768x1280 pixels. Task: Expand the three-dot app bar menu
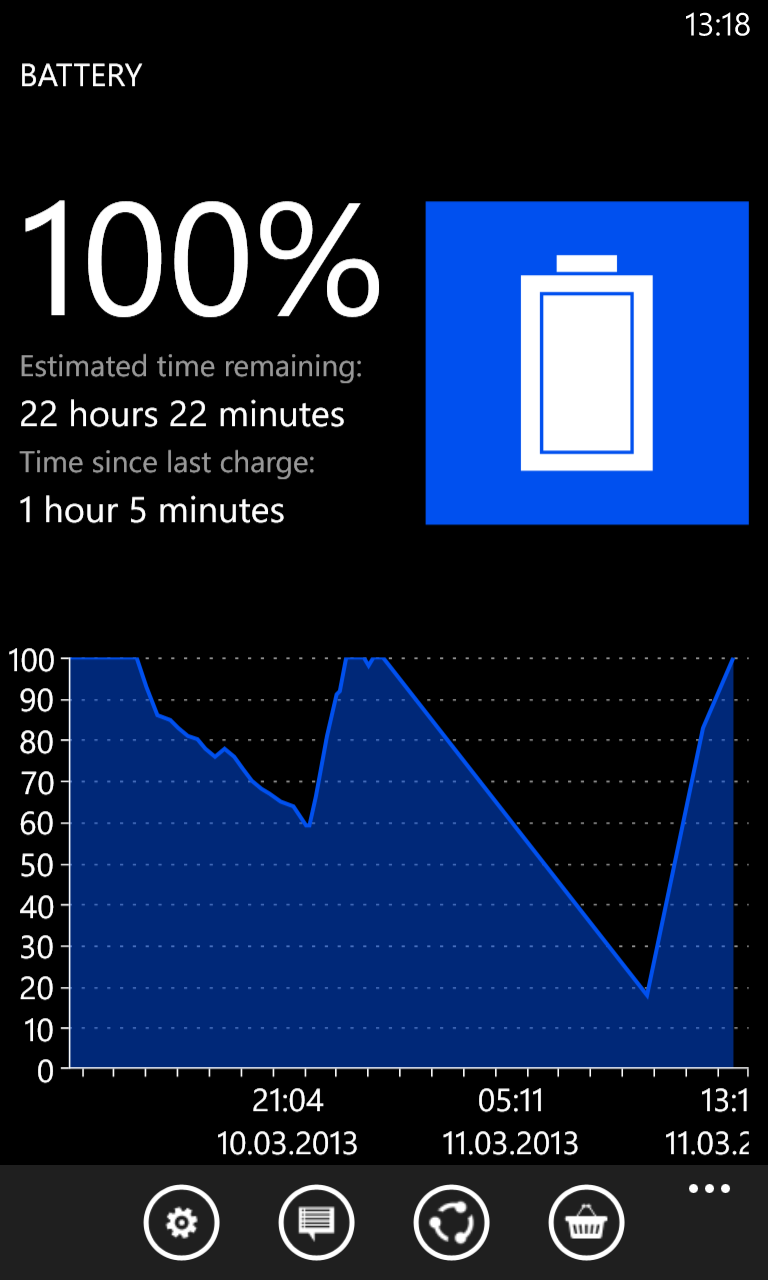(709, 1189)
